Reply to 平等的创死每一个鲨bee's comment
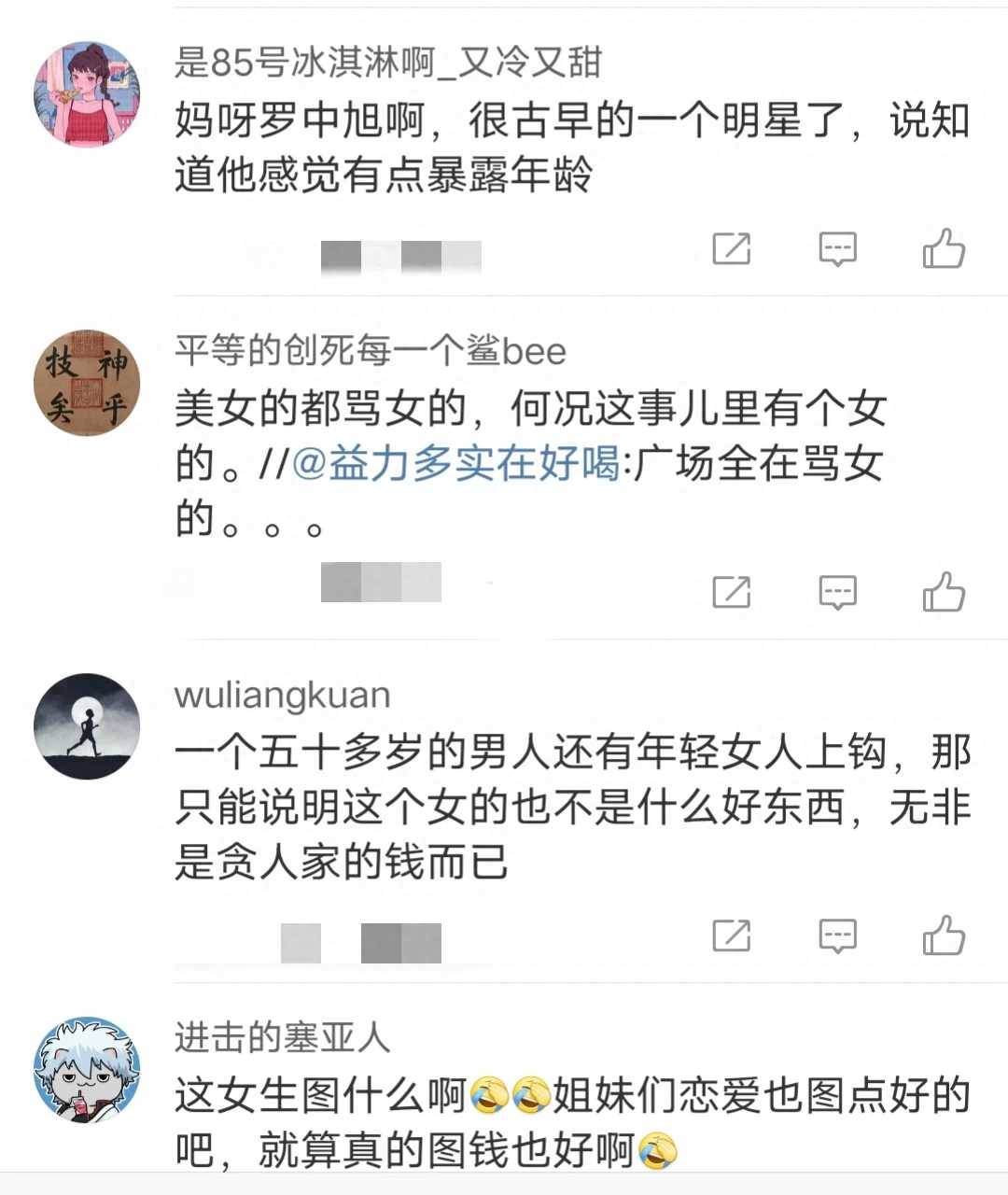Image resolution: width=1008 pixels, height=1195 pixels. tap(837, 592)
